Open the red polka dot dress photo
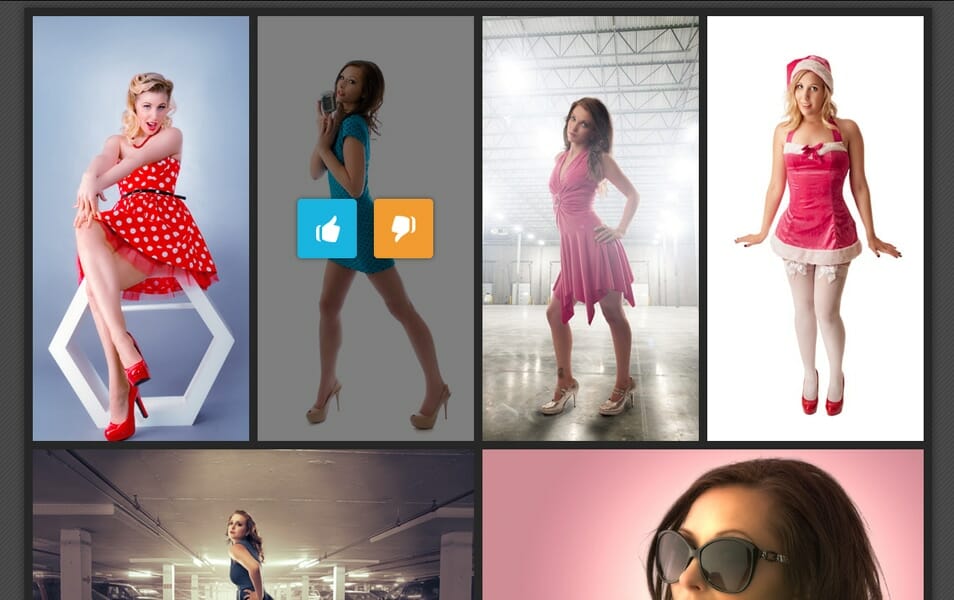954x600 pixels. pyautogui.click(x=141, y=228)
